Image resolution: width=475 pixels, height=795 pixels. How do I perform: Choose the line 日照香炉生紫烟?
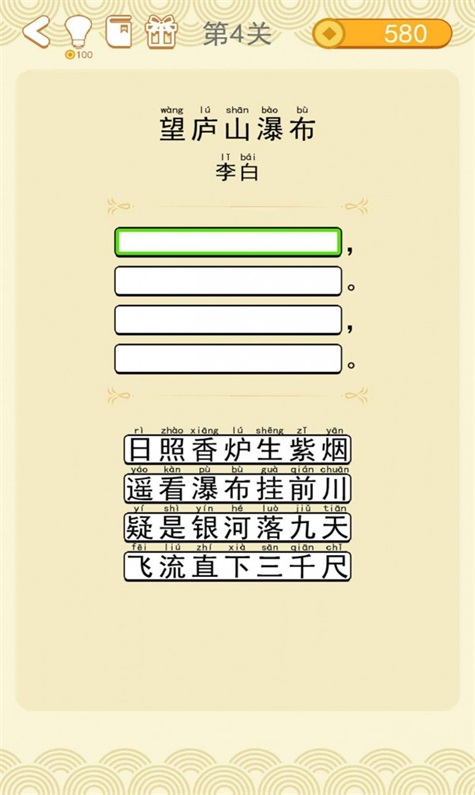pyautogui.click(x=237, y=449)
